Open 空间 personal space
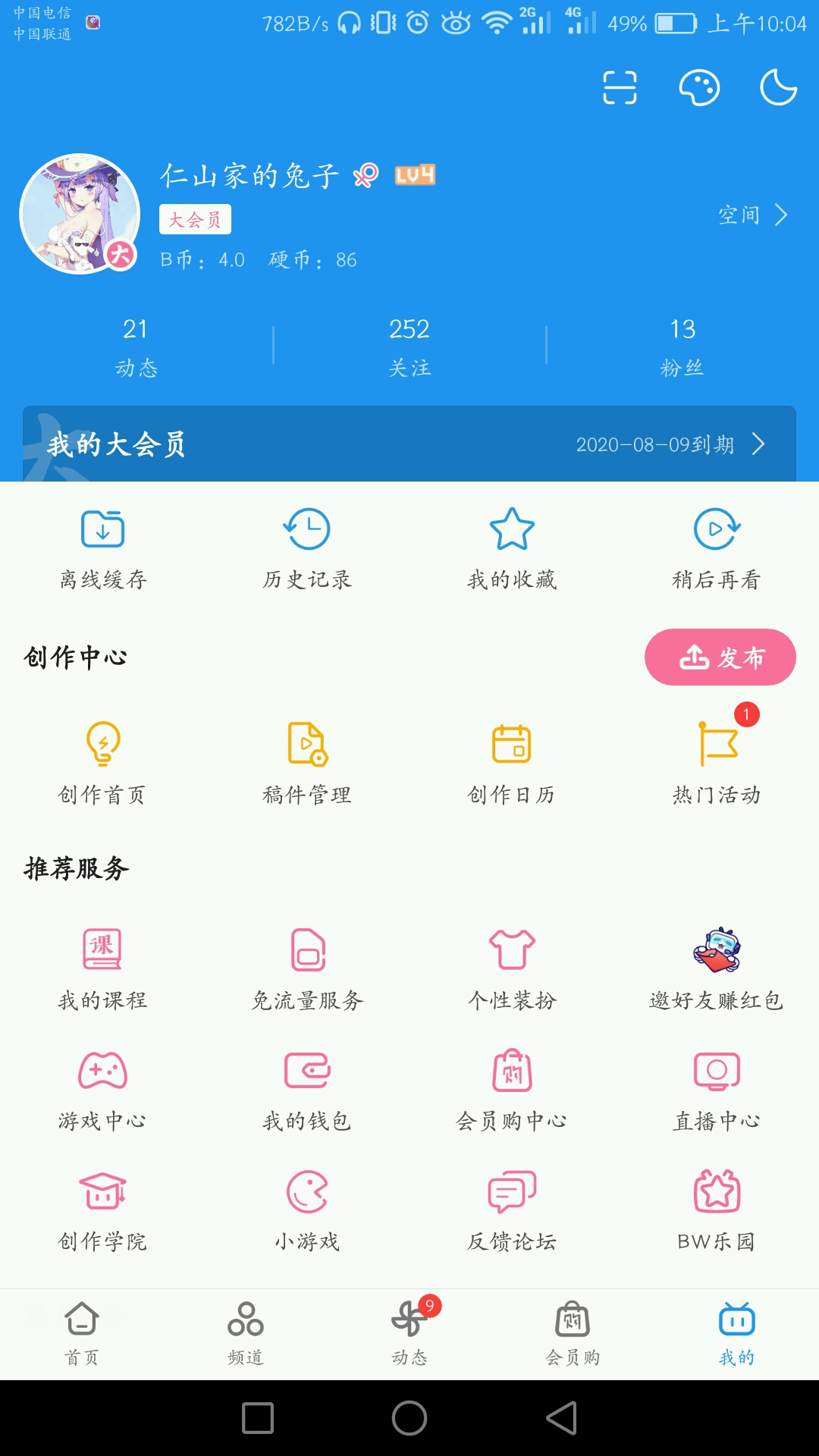The height and width of the screenshot is (1456, 819). click(752, 215)
